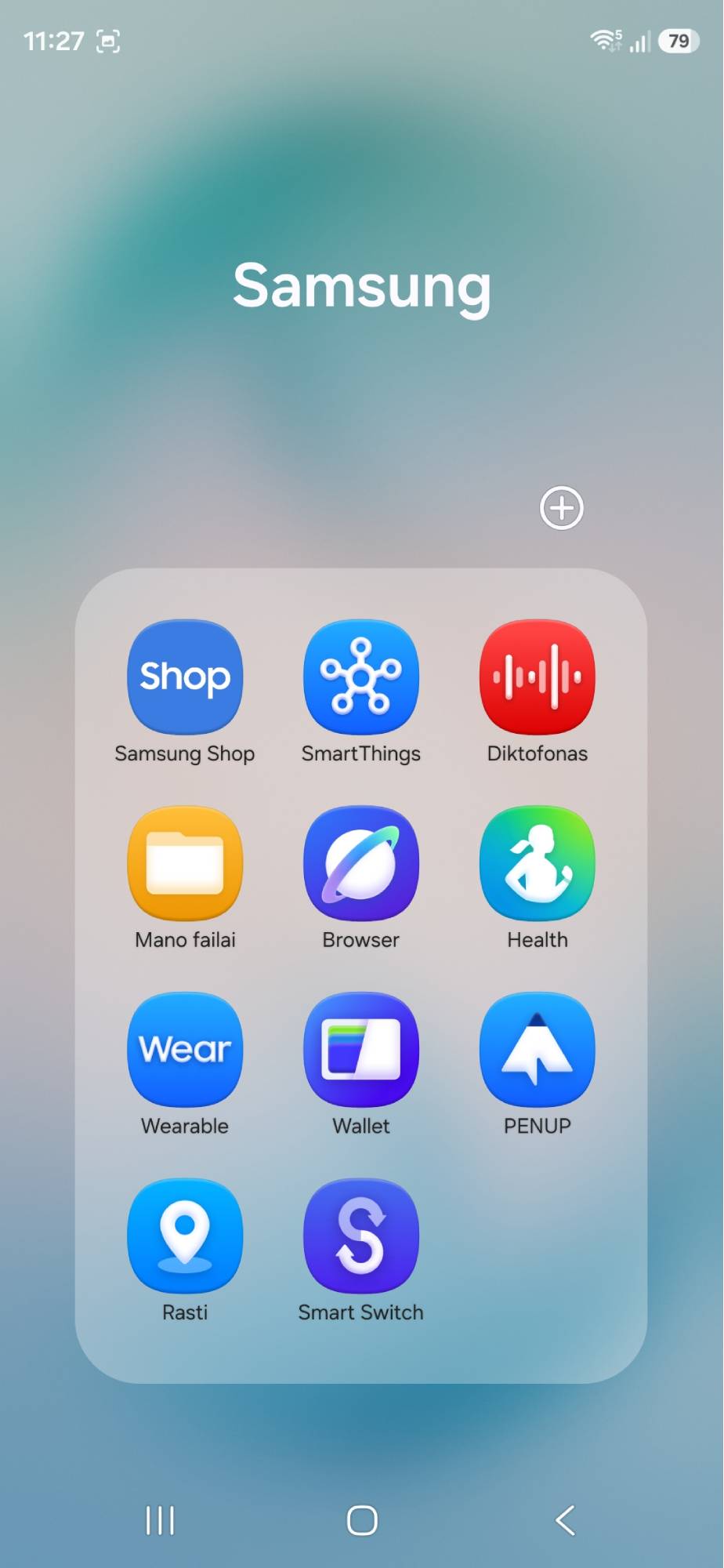Open the Rasti app
724x1568 pixels.
tap(185, 1236)
